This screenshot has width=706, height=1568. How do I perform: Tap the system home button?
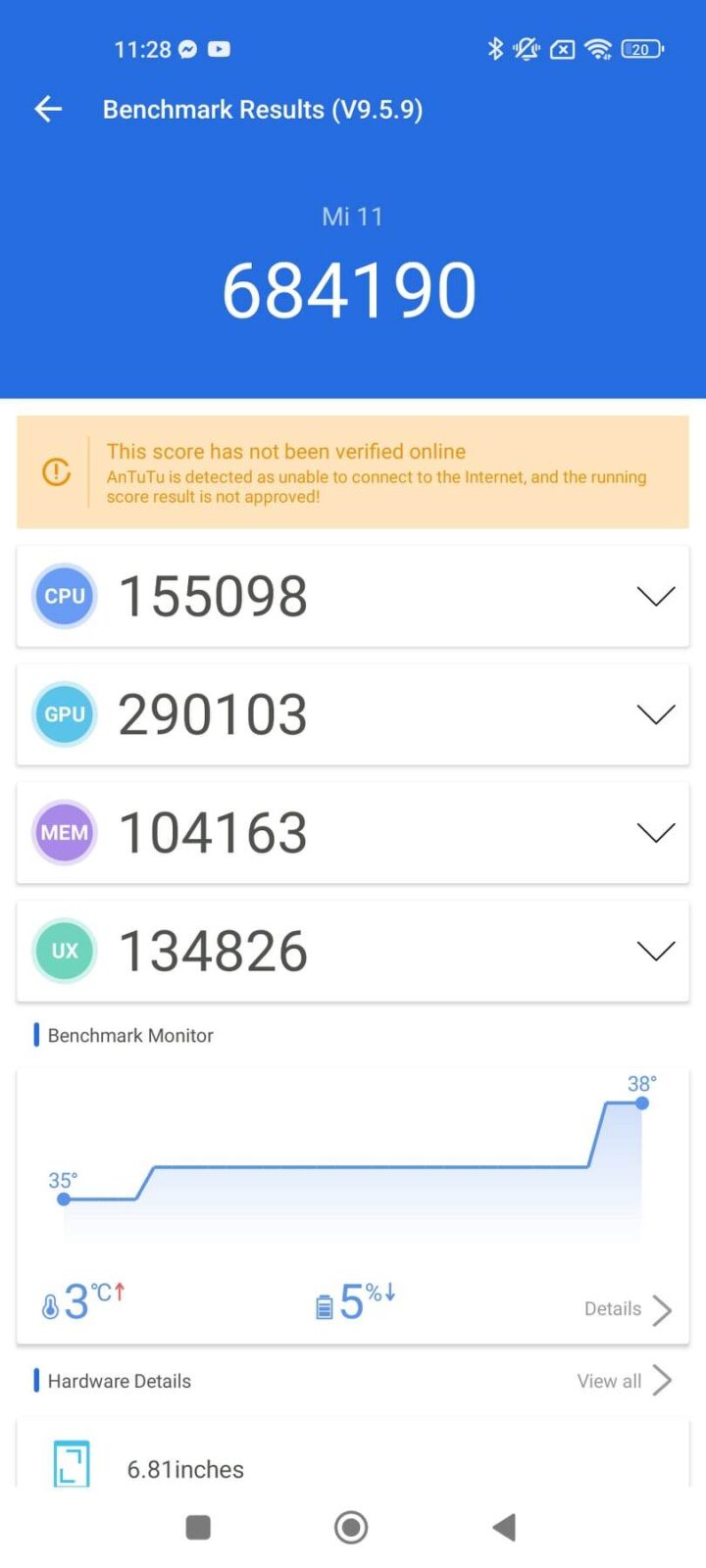[351, 1527]
